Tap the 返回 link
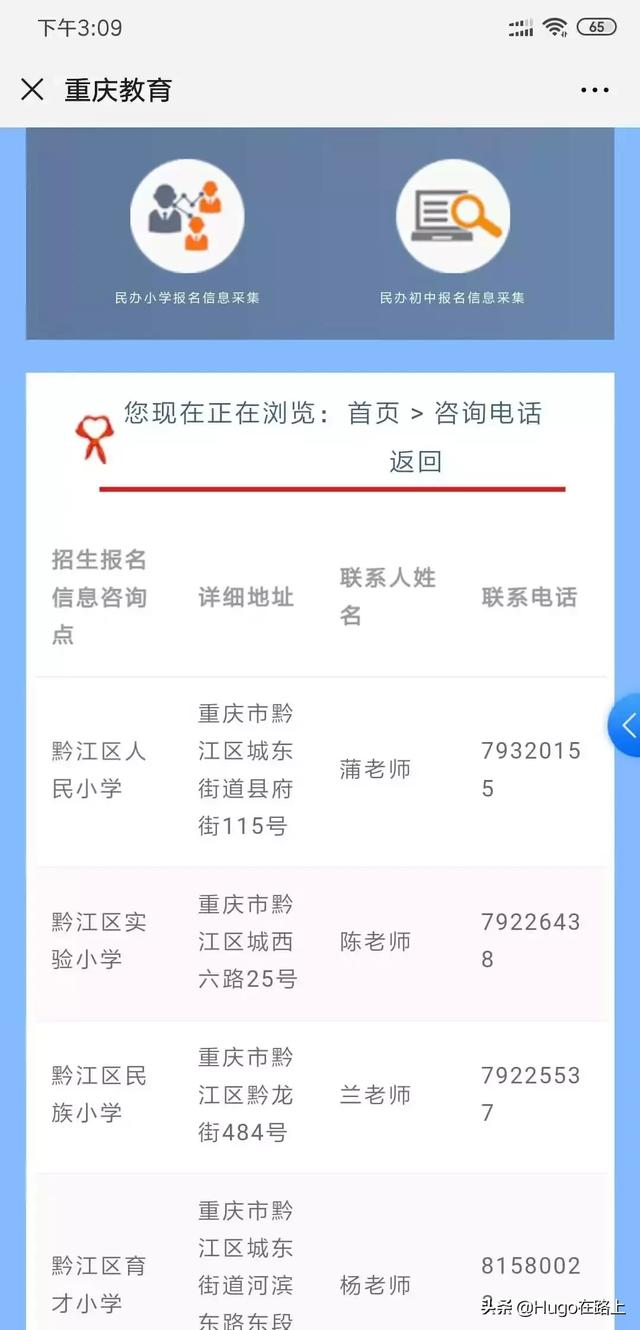Screen dimensions: 640x1330 pos(415,461)
